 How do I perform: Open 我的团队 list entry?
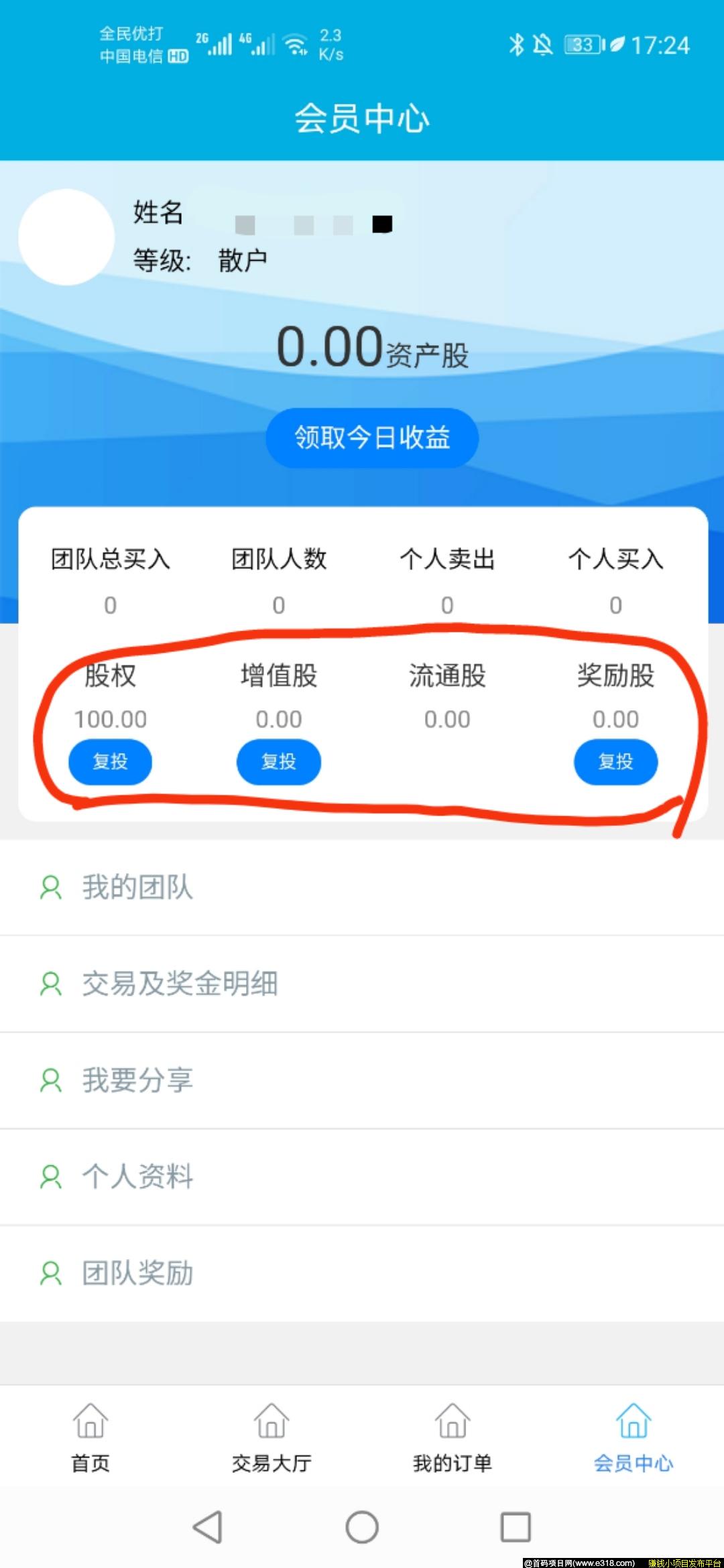tap(137, 888)
